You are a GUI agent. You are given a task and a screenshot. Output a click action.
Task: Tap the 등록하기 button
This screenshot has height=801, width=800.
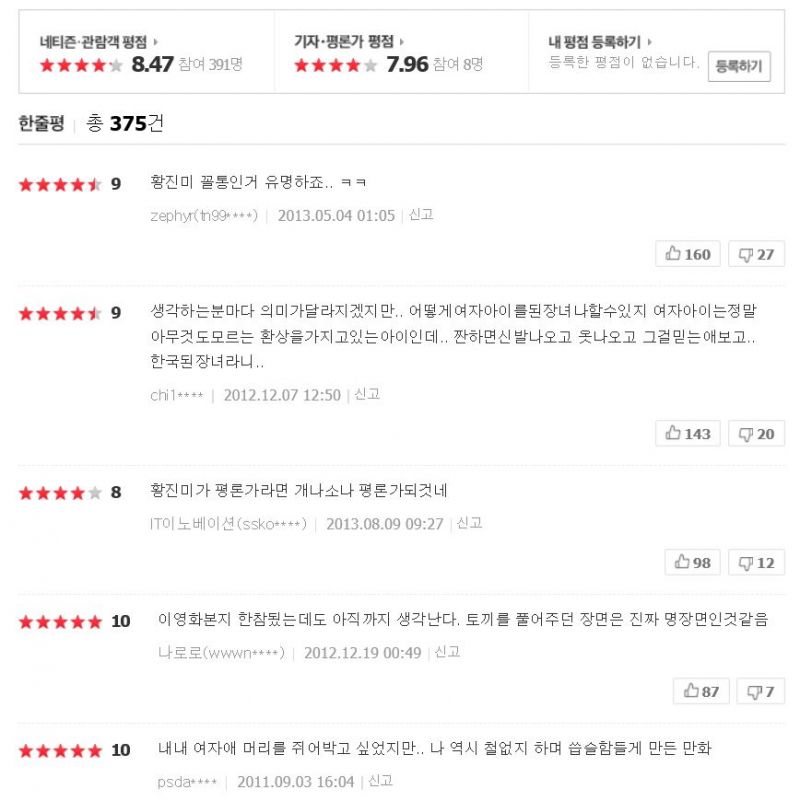point(739,67)
